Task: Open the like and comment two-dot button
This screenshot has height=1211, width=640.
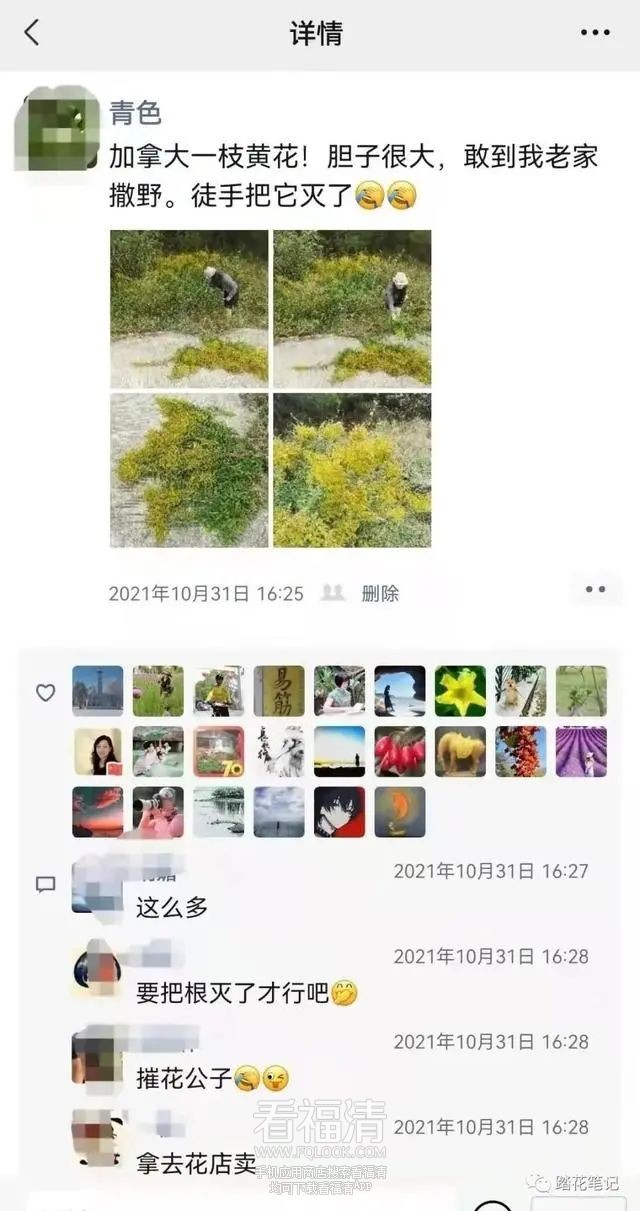Action: tap(595, 590)
